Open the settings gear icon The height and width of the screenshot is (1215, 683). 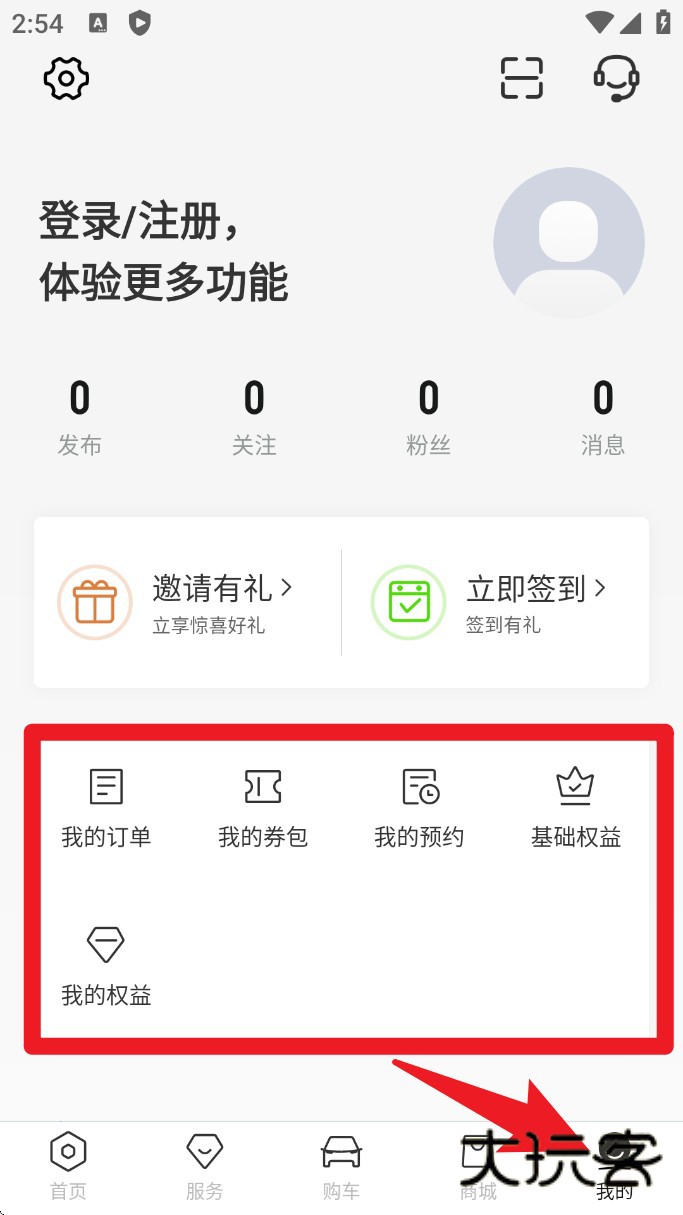(66, 78)
